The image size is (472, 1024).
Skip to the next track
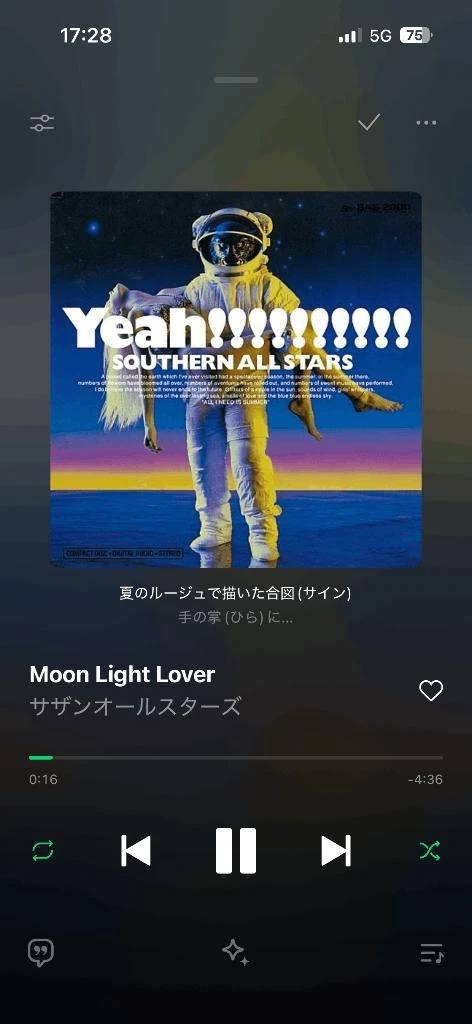(x=336, y=850)
